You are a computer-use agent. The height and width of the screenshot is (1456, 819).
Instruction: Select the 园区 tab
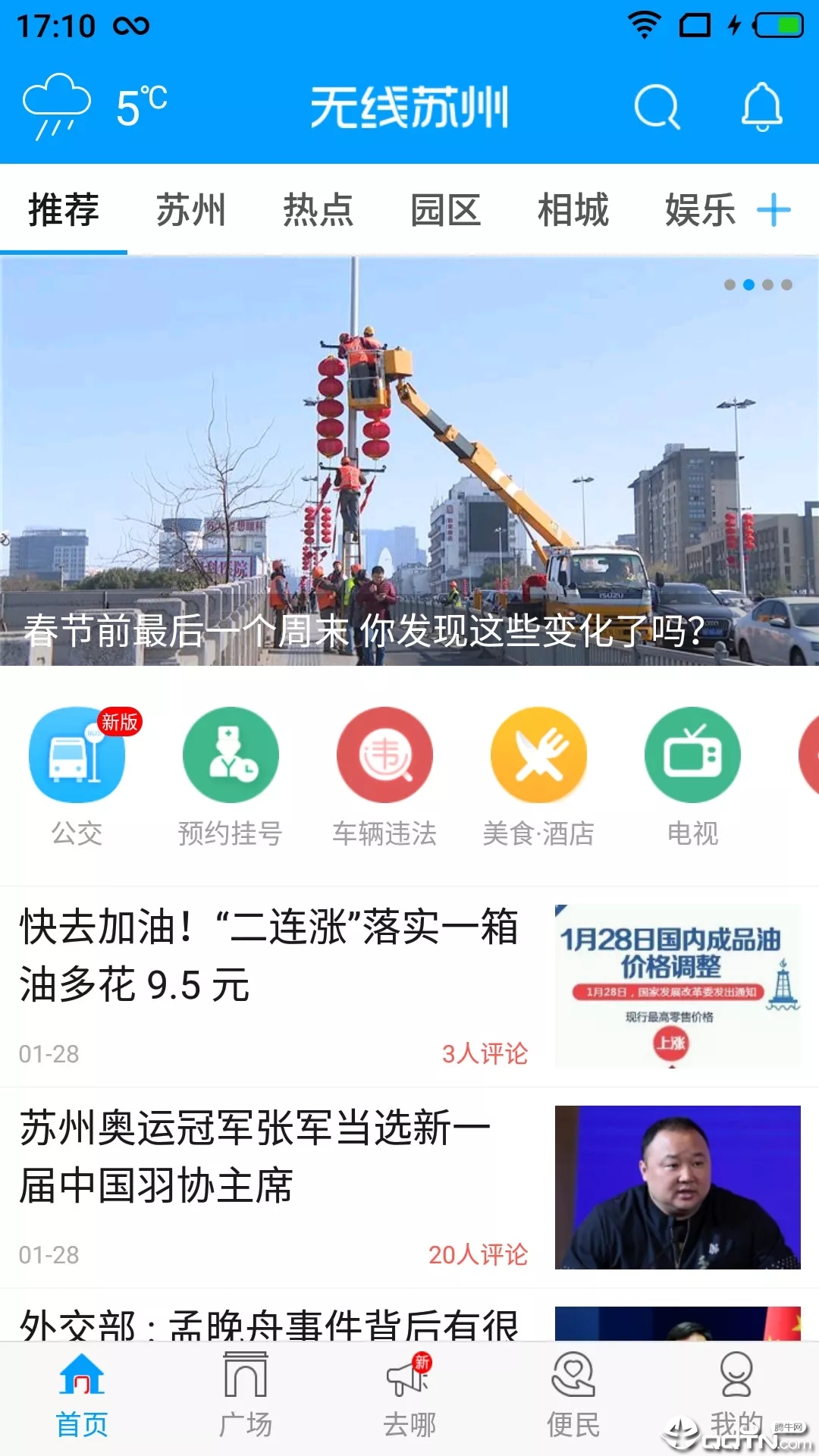point(446,210)
